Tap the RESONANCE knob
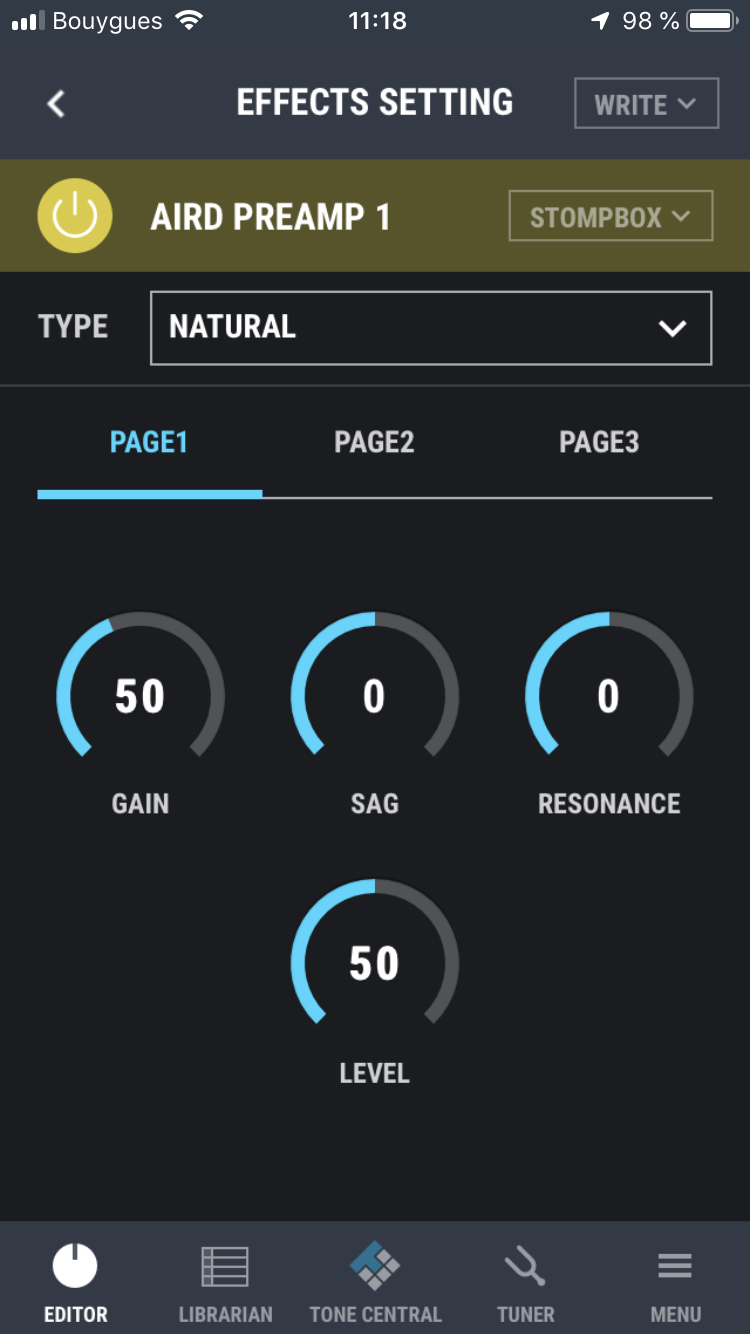Viewport: 750px width, 1334px height. [x=609, y=696]
